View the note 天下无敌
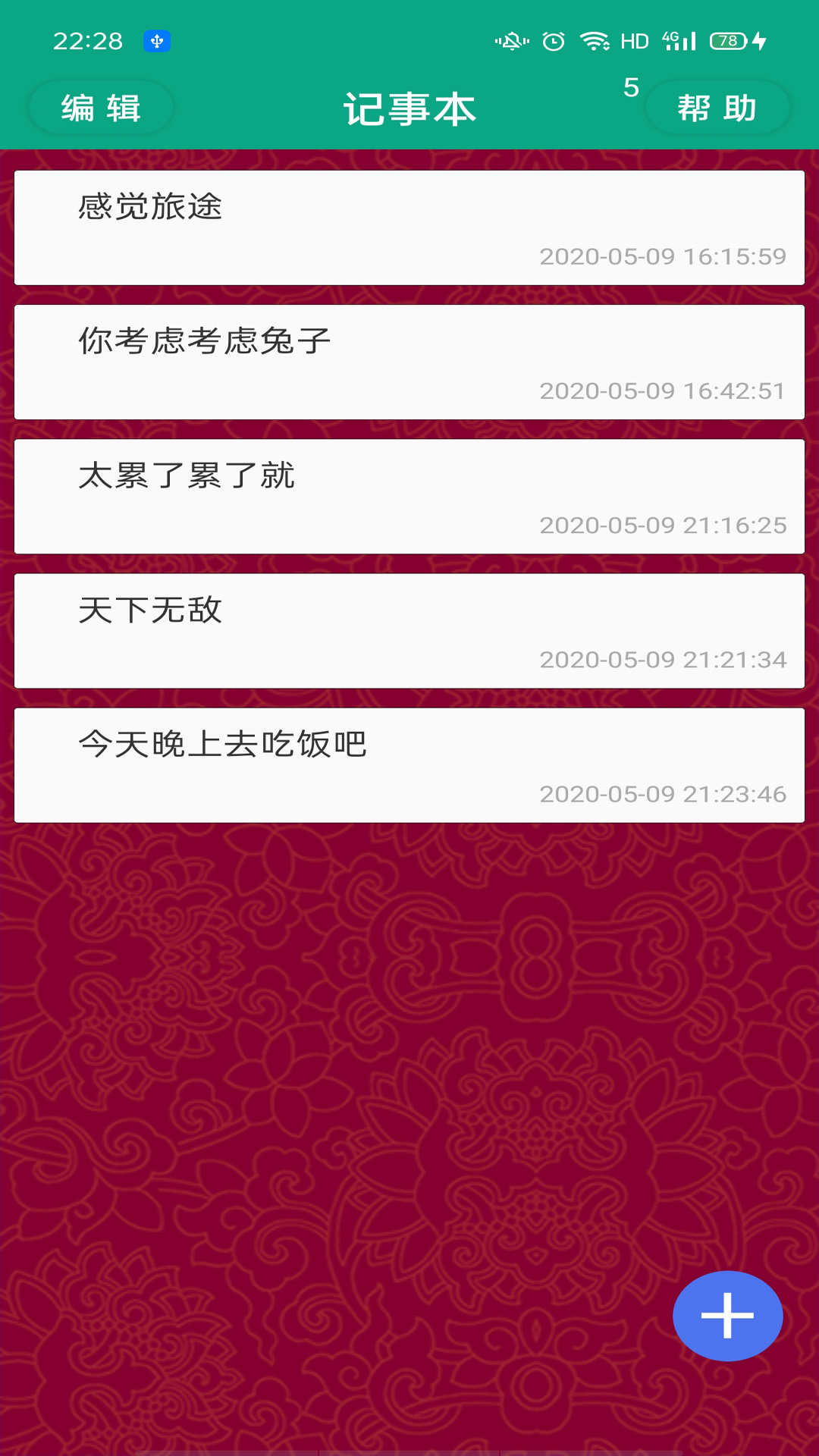The height and width of the screenshot is (1456, 819). 409,630
